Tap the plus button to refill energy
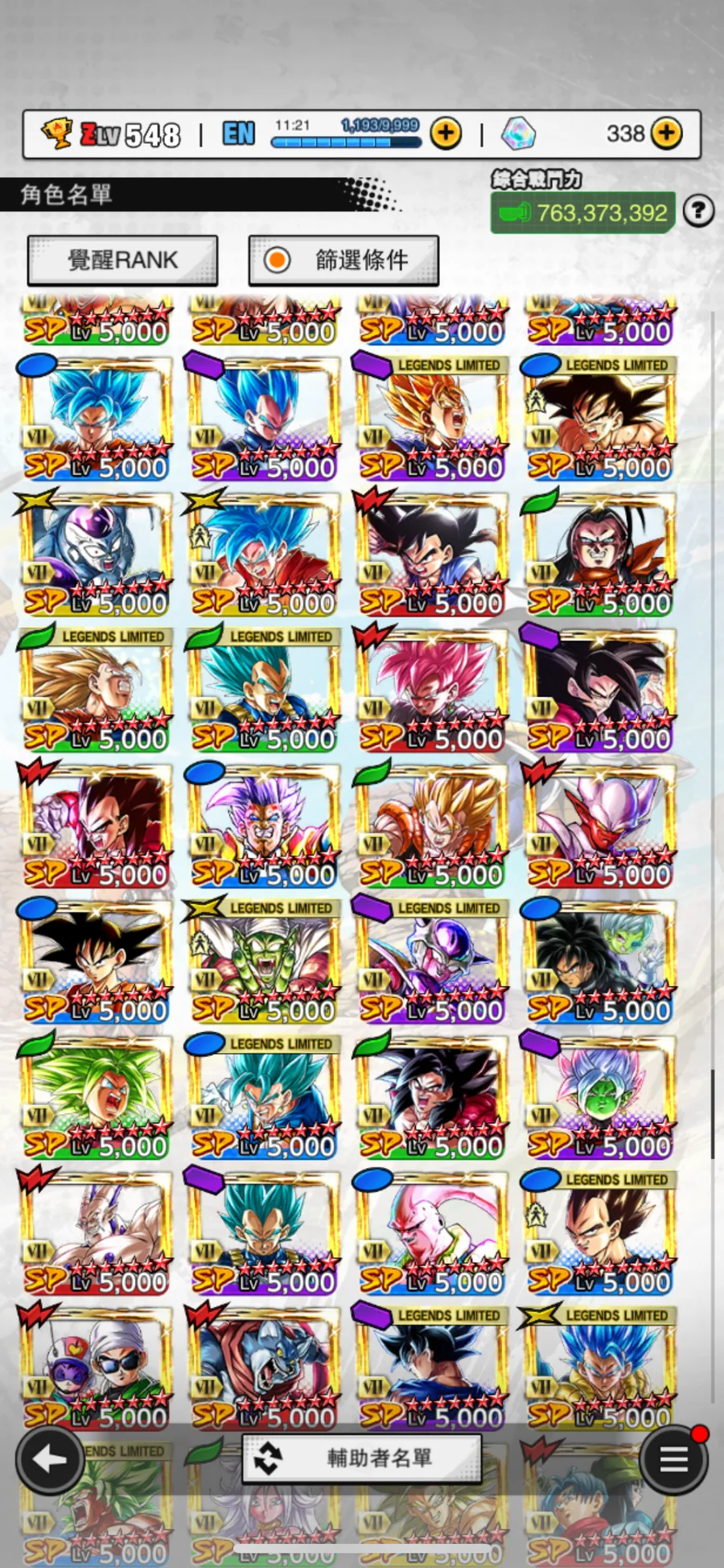The image size is (724, 1568). 446,134
